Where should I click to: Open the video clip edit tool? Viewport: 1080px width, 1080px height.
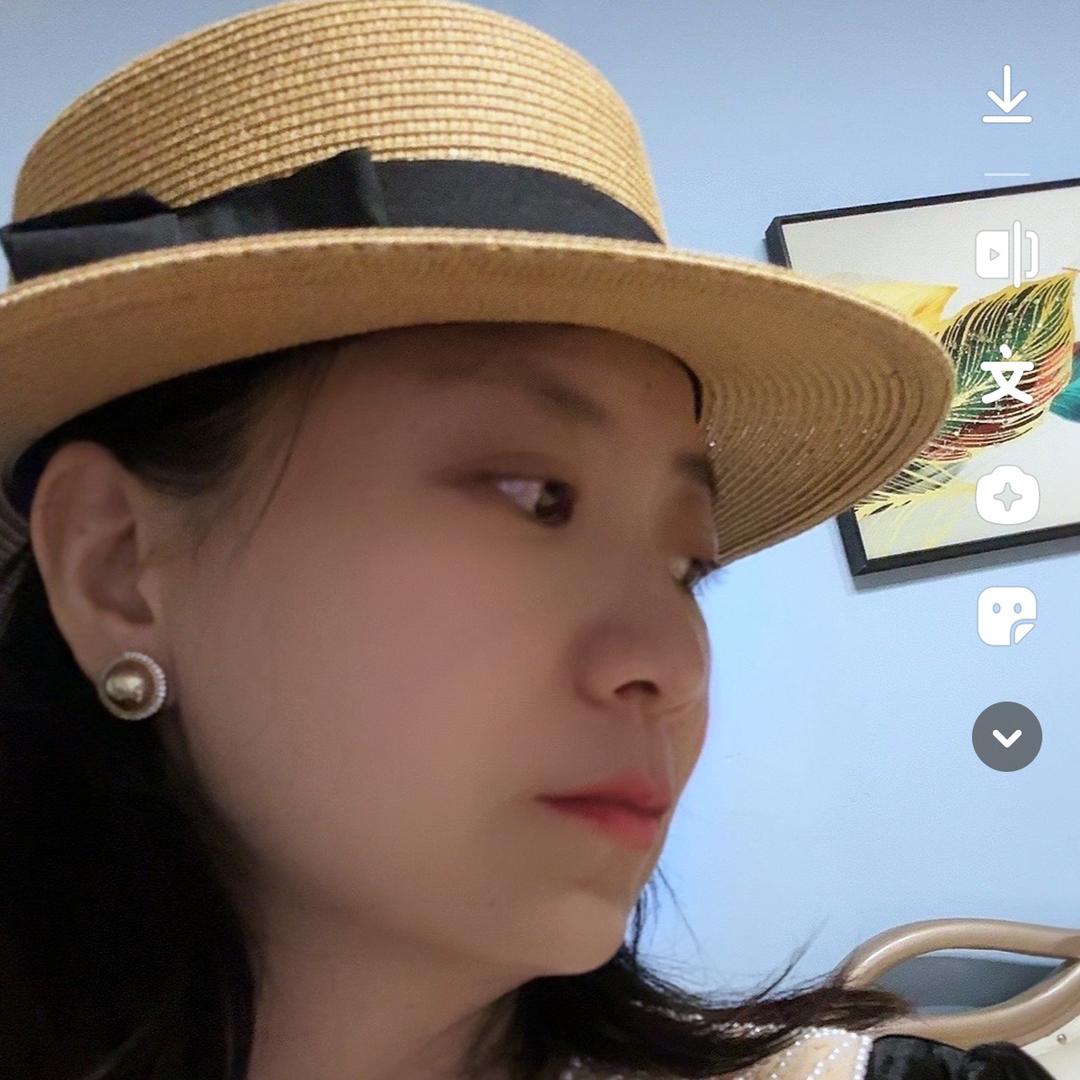coord(1006,253)
